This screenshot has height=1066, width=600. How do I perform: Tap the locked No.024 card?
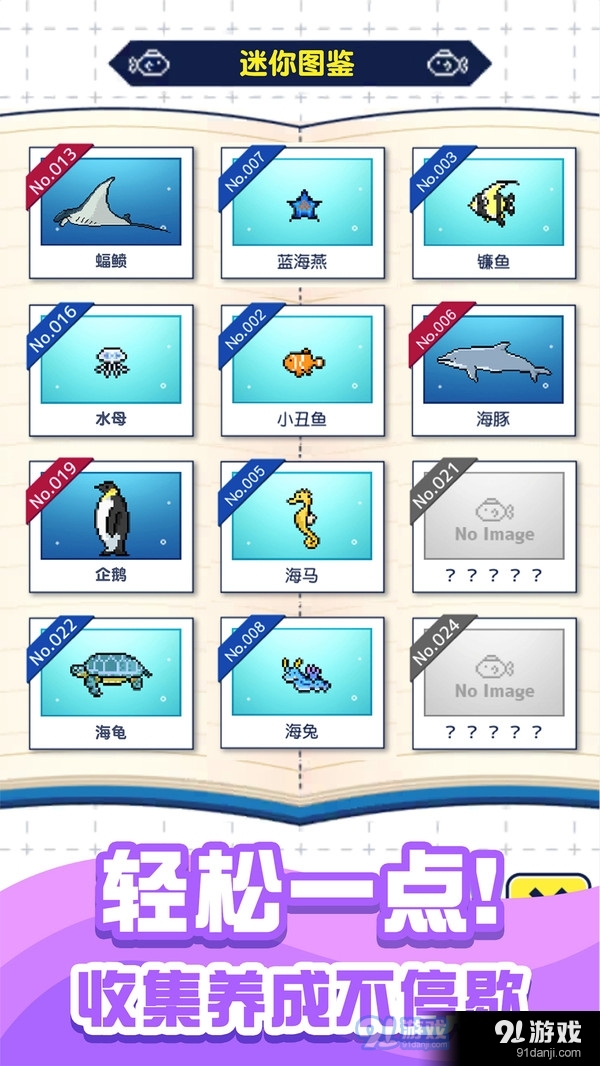pyautogui.click(x=494, y=683)
